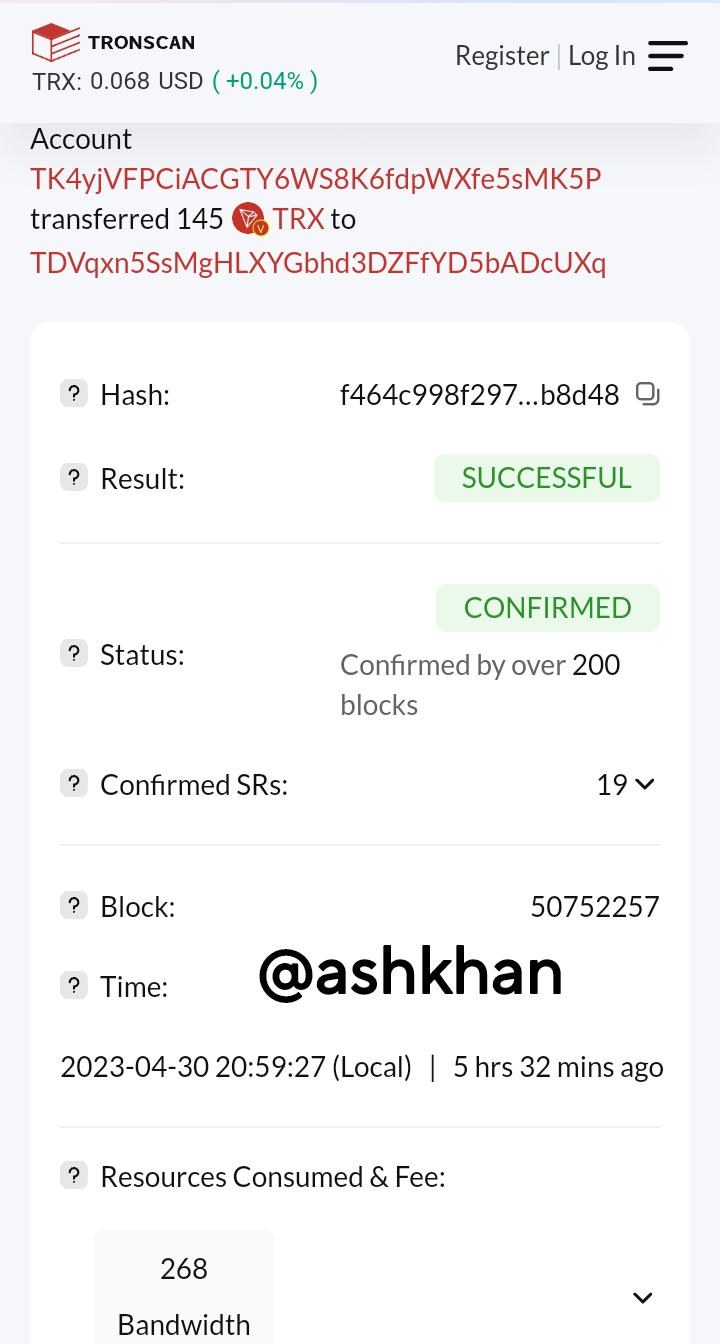Open the hamburger menu

pyautogui.click(x=667, y=56)
